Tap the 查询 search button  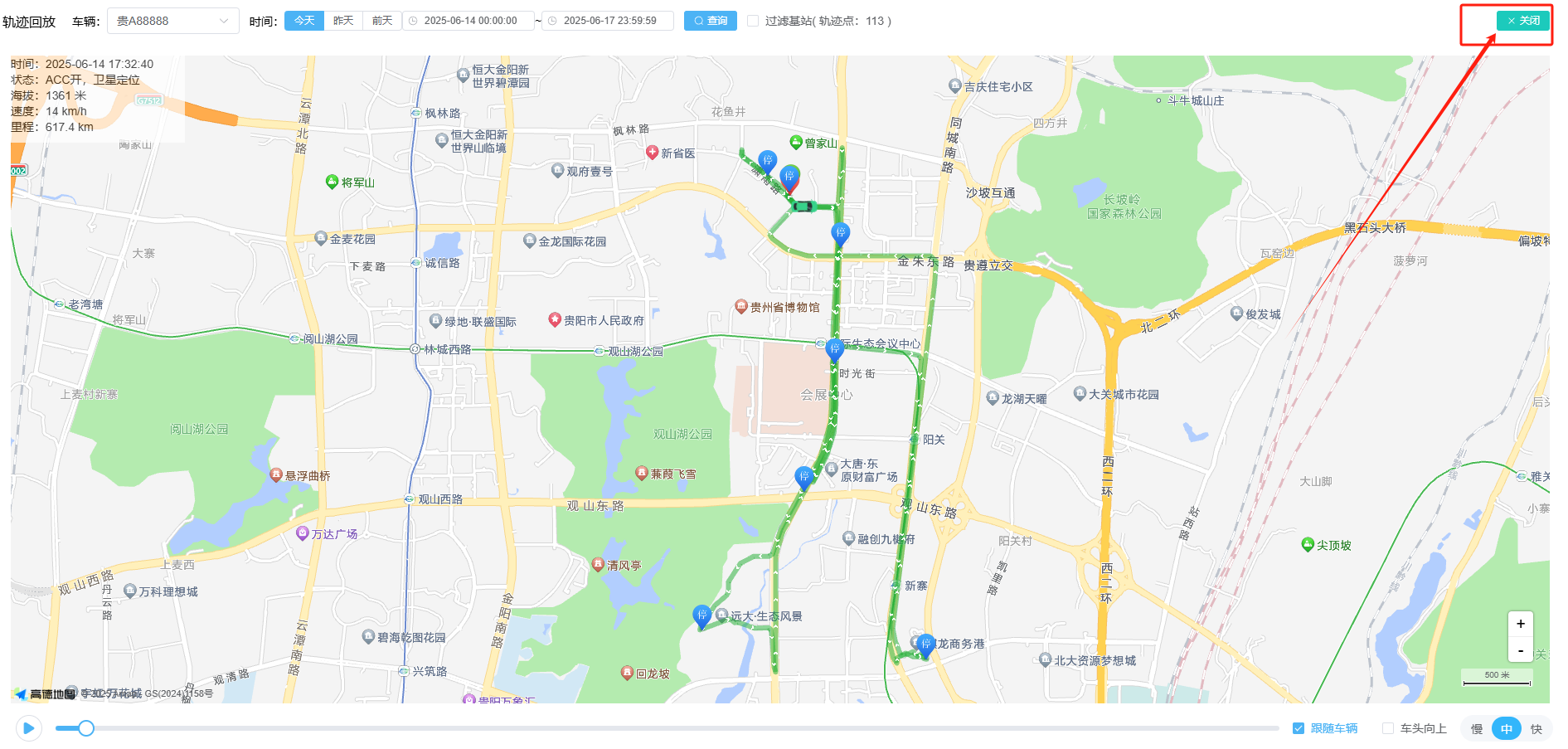pos(711,21)
